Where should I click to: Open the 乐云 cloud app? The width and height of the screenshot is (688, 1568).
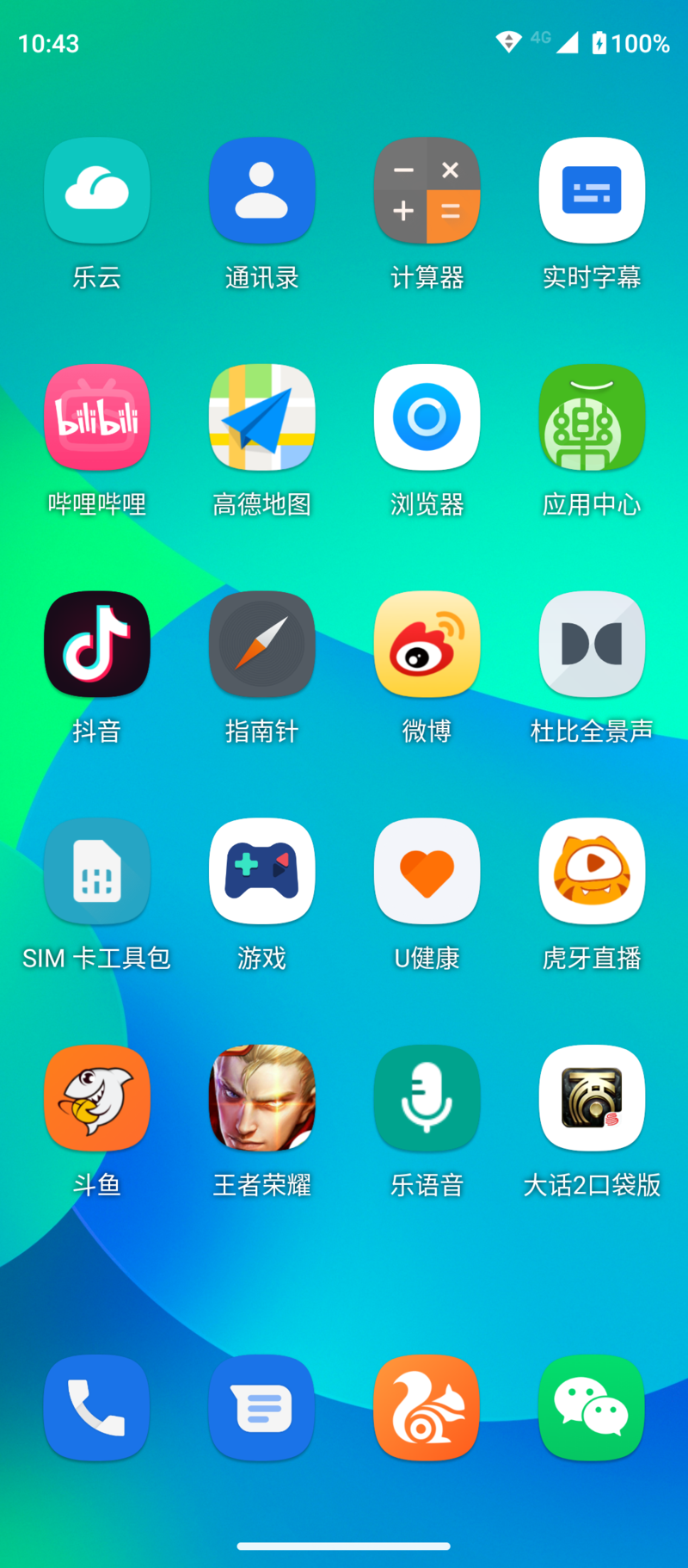(97, 191)
